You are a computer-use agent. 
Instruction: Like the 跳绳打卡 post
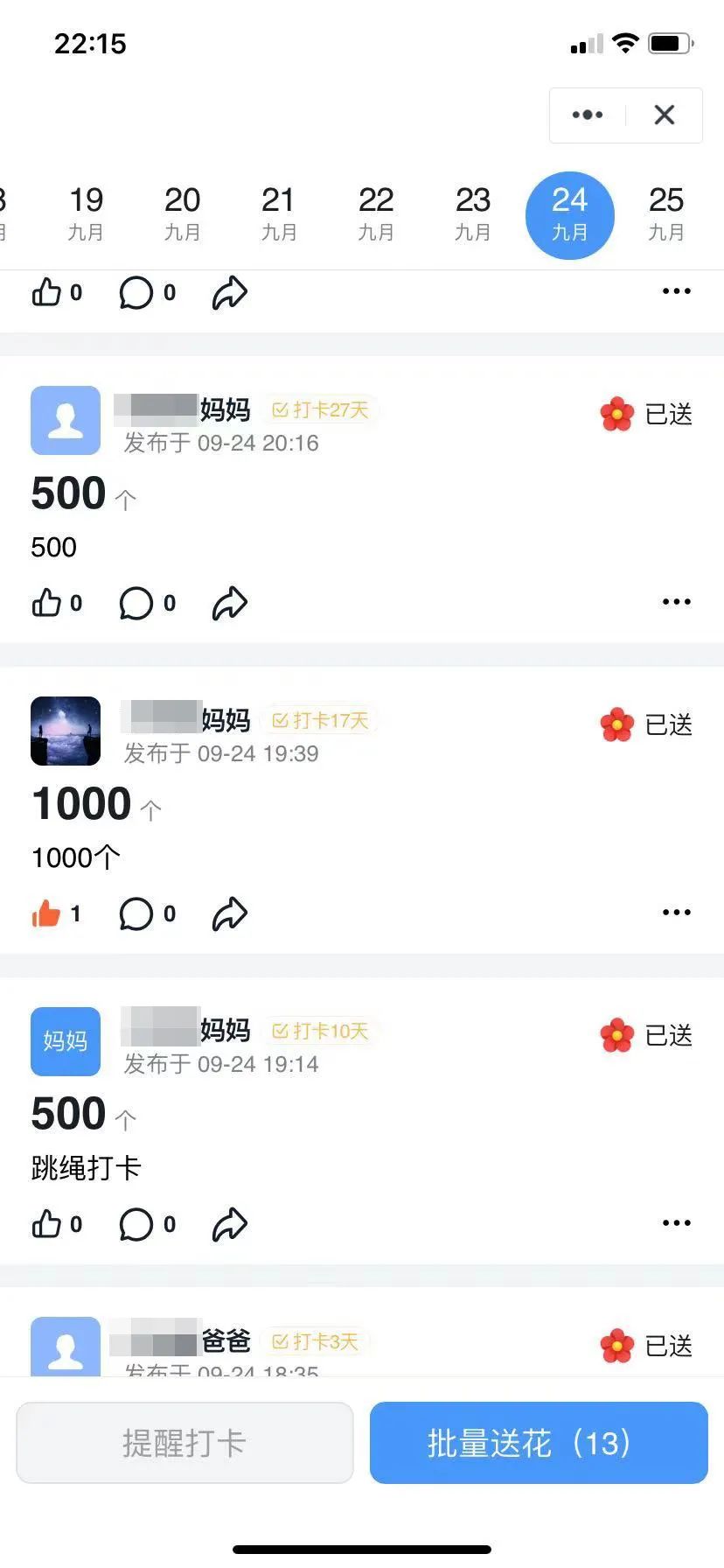click(x=48, y=1224)
